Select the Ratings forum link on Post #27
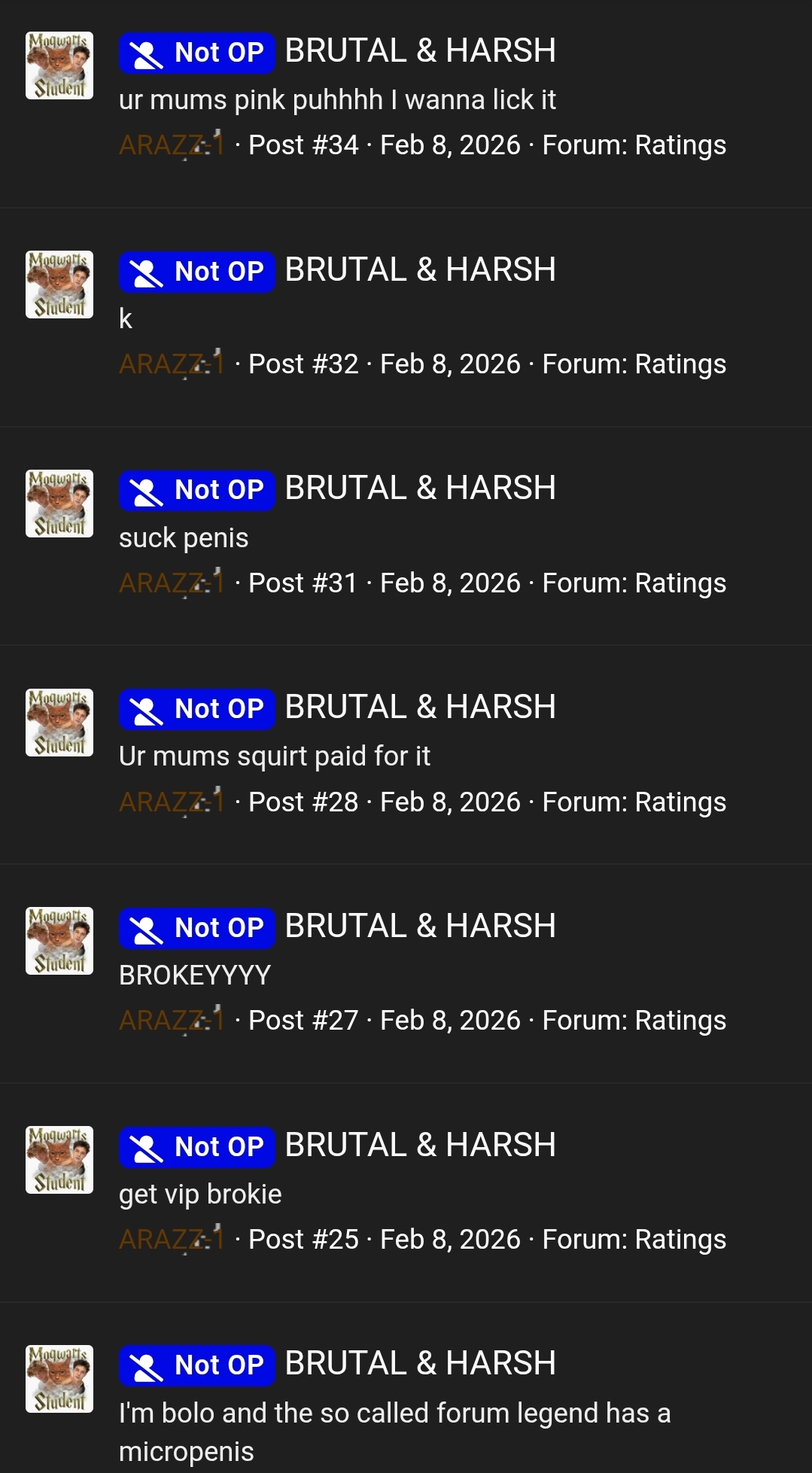Screen dimensions: 812x1473 tap(680, 1021)
